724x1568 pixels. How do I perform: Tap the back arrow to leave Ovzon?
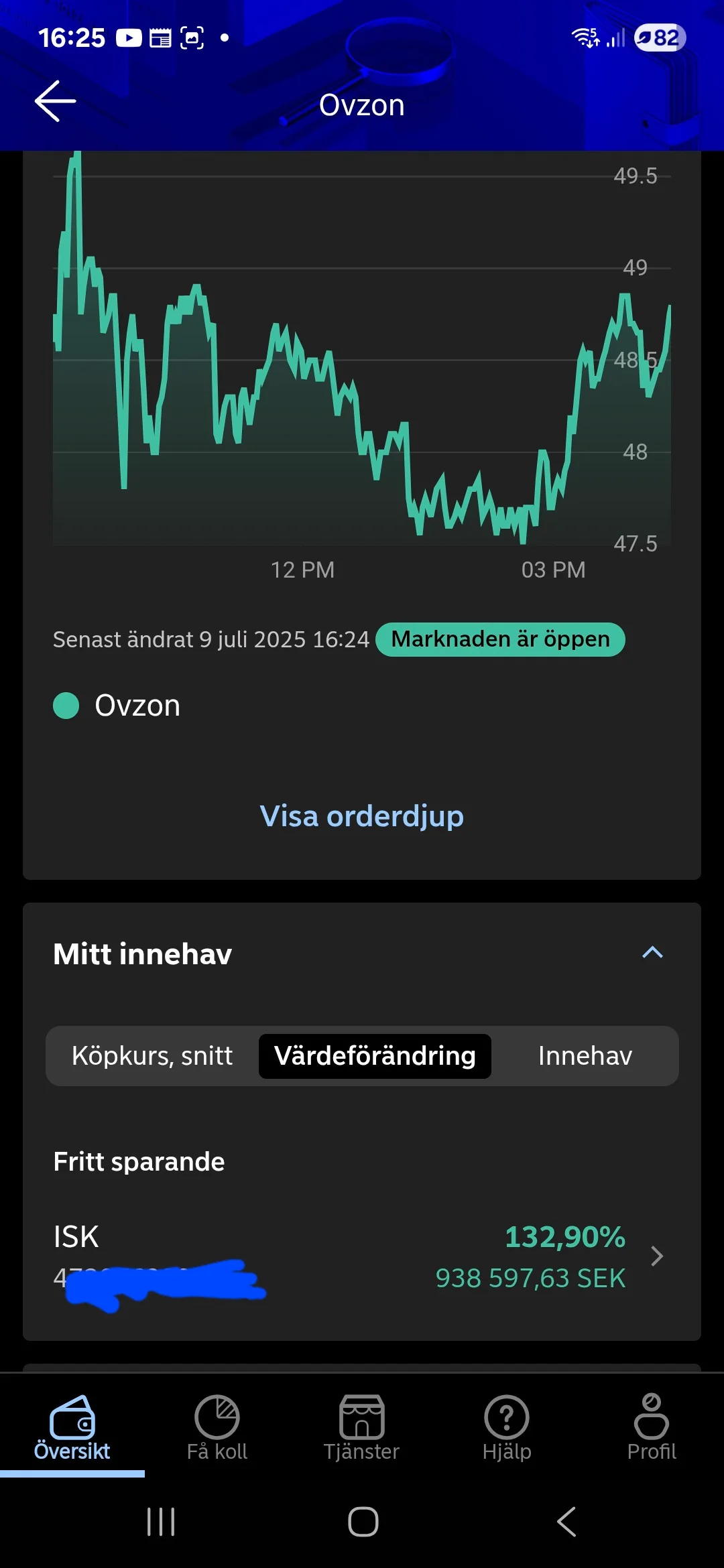56,101
